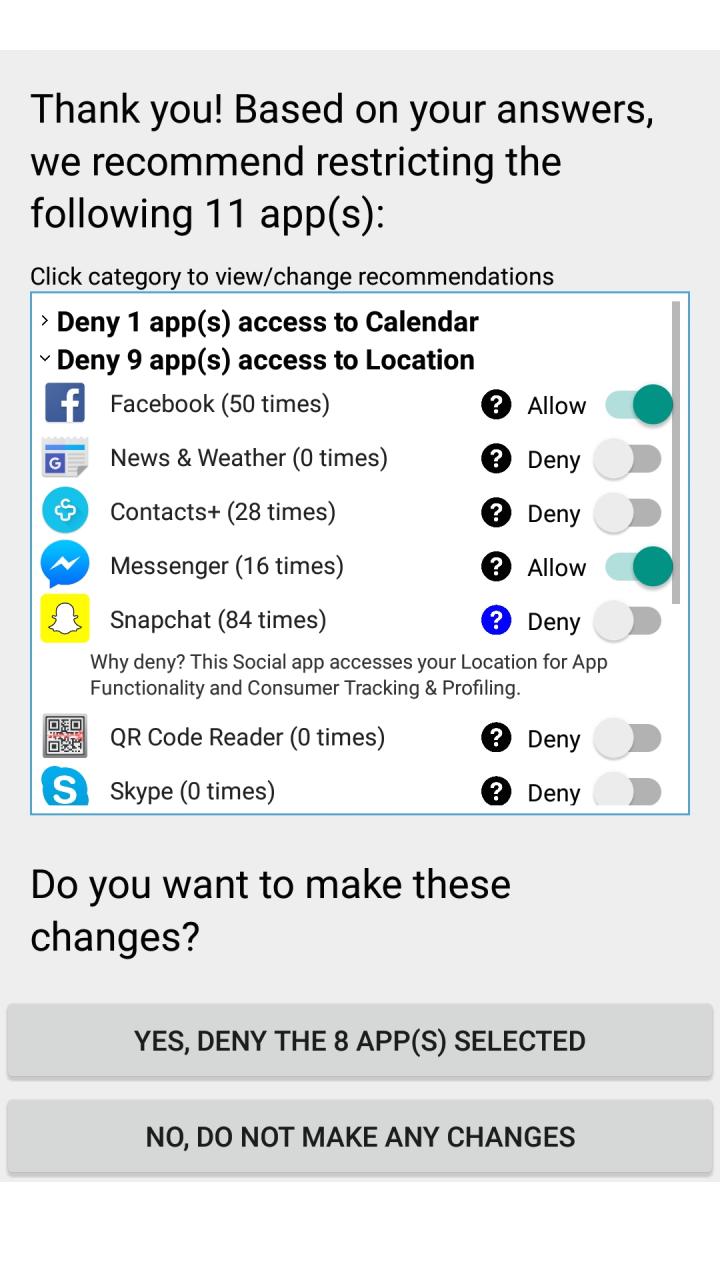This screenshot has height=1280, width=720.
Task: Open the help icon next to Messenger
Action: tap(495, 567)
